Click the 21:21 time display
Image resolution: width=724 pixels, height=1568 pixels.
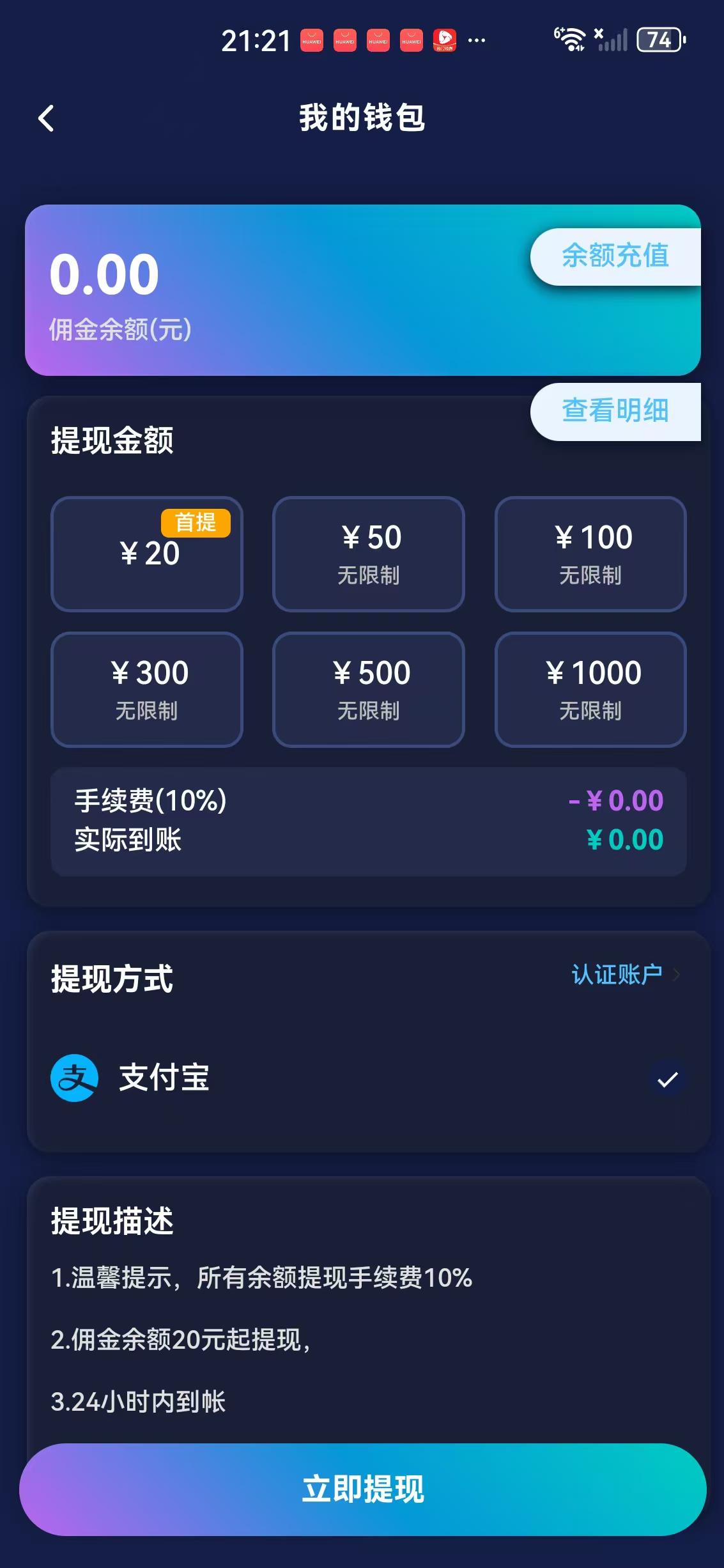[x=255, y=41]
